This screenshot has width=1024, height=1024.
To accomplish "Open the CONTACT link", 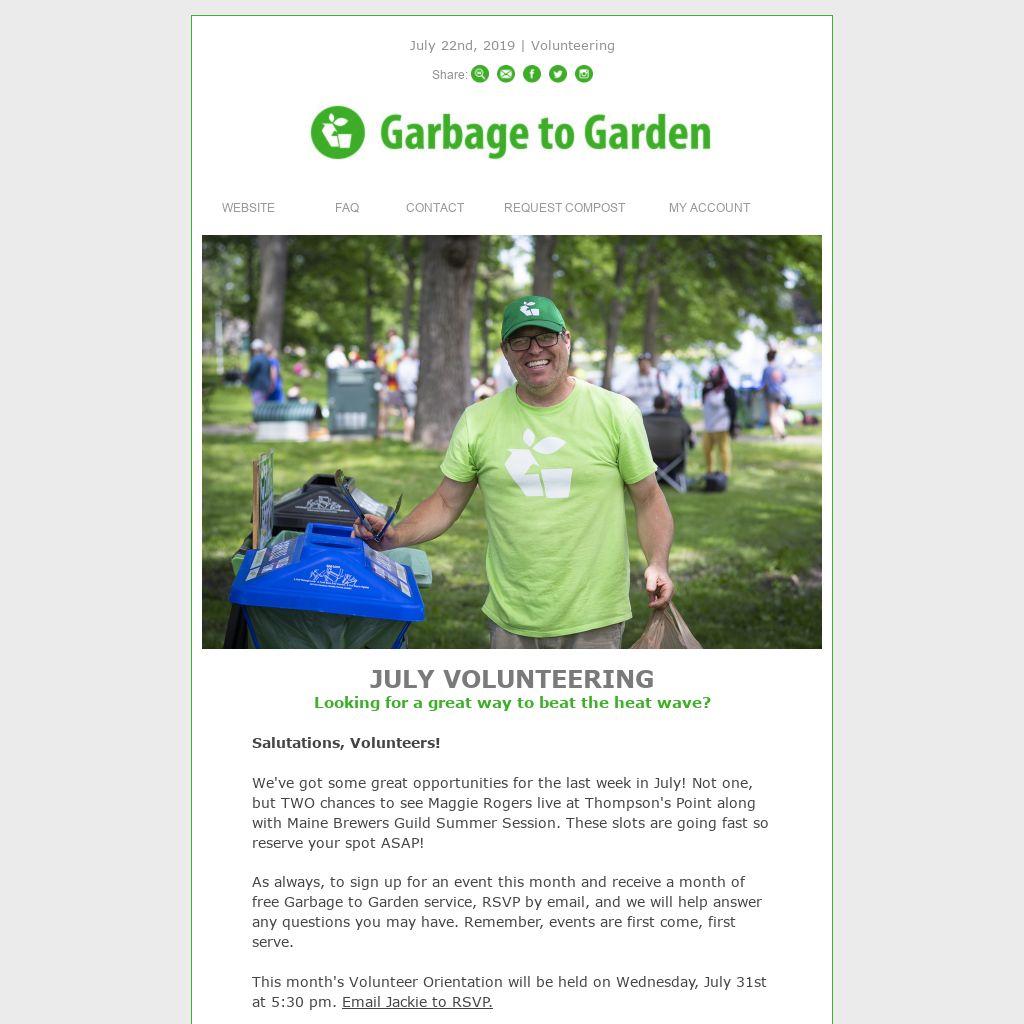I will (435, 208).
